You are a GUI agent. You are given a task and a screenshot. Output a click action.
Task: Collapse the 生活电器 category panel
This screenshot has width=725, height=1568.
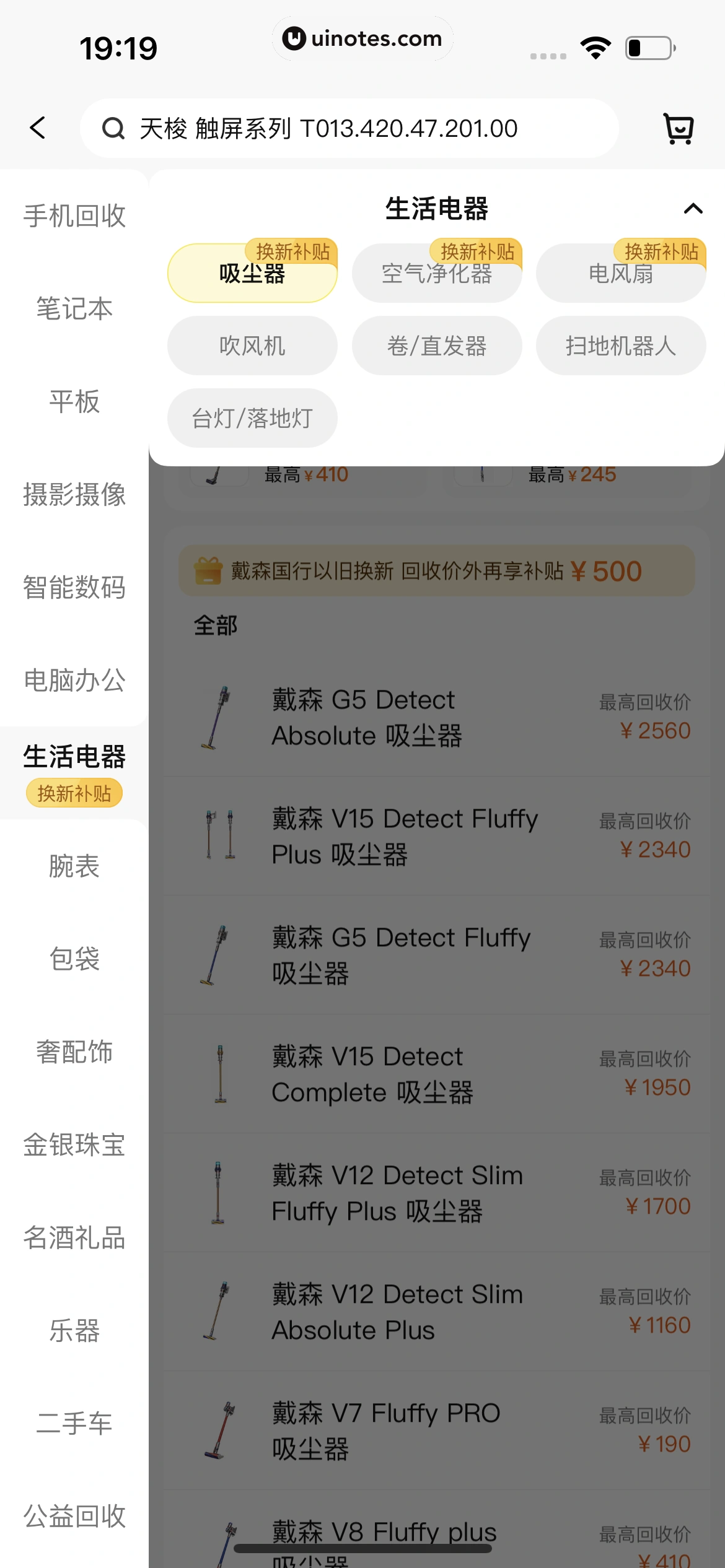point(693,209)
